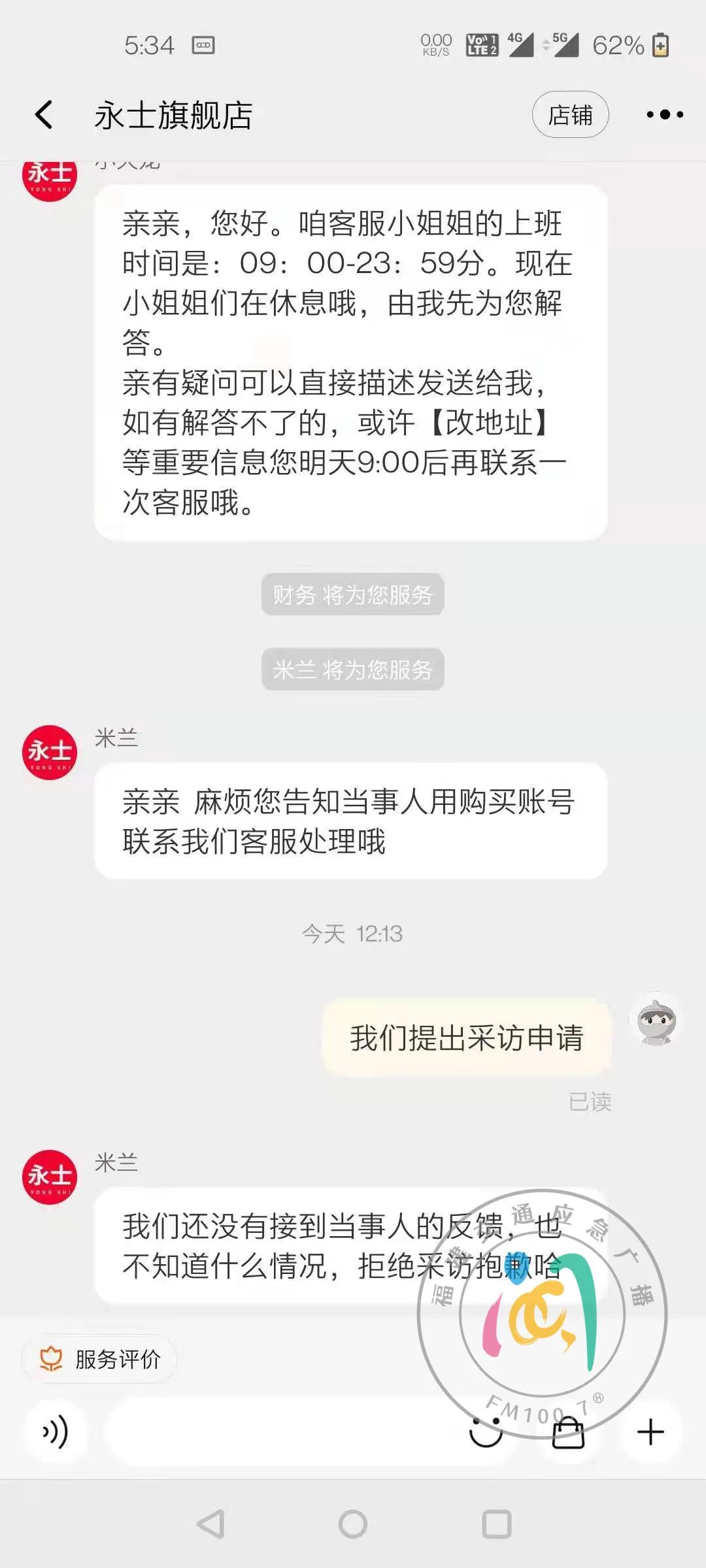706x1568 pixels.
Task: Tap 服务评价 to rate the service
Action: click(x=100, y=1360)
